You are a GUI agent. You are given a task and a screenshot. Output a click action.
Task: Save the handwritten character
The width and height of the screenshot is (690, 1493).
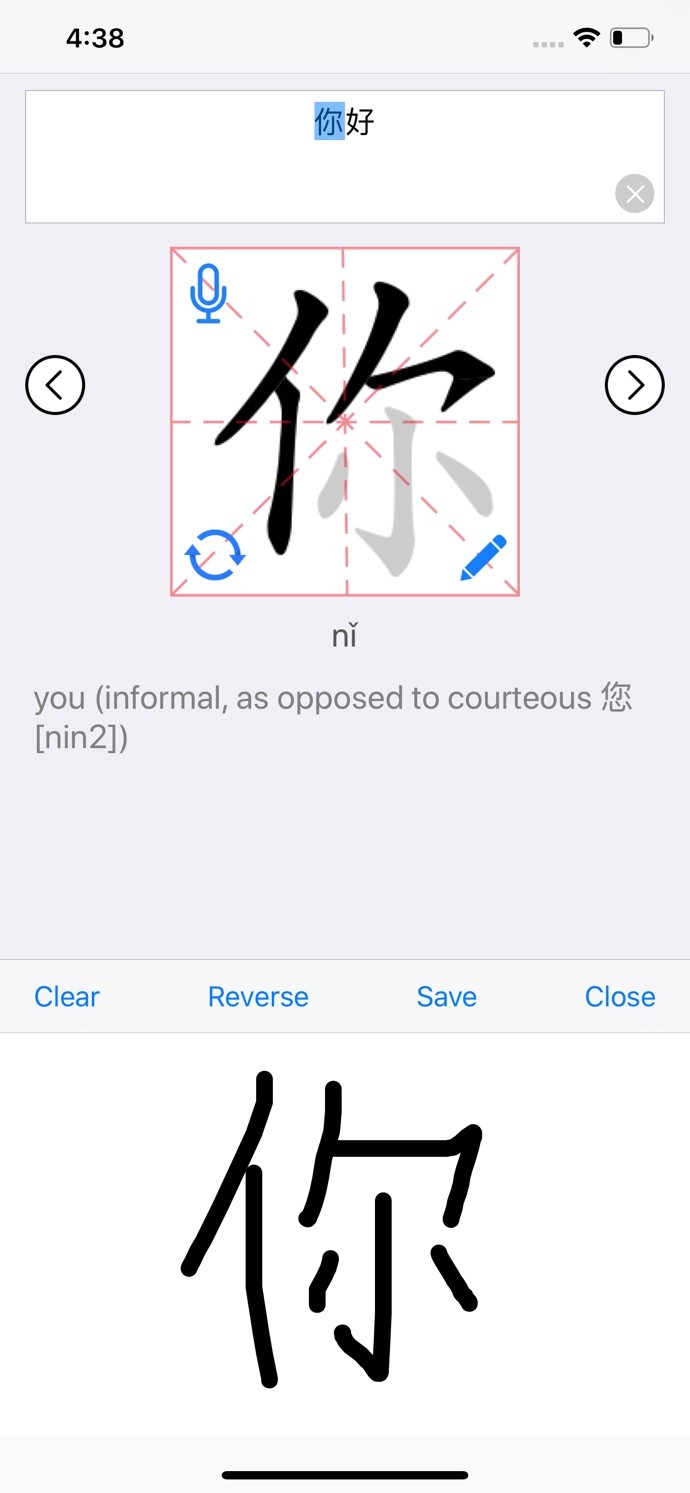(446, 997)
